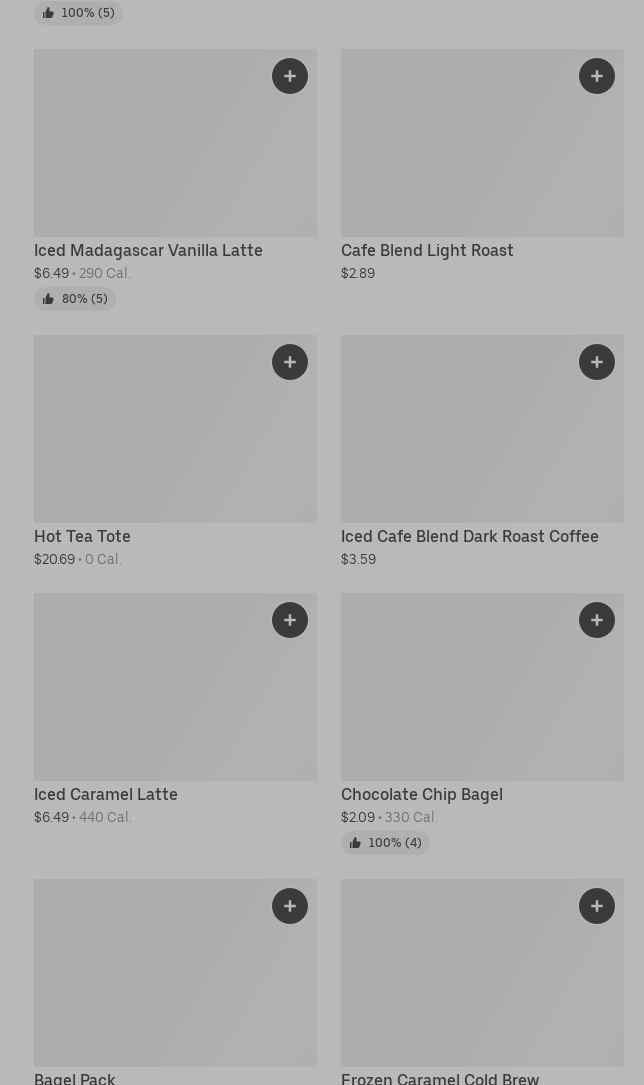Add Iced Caramel Latte to cart
644x1085 pixels.
click(290, 620)
